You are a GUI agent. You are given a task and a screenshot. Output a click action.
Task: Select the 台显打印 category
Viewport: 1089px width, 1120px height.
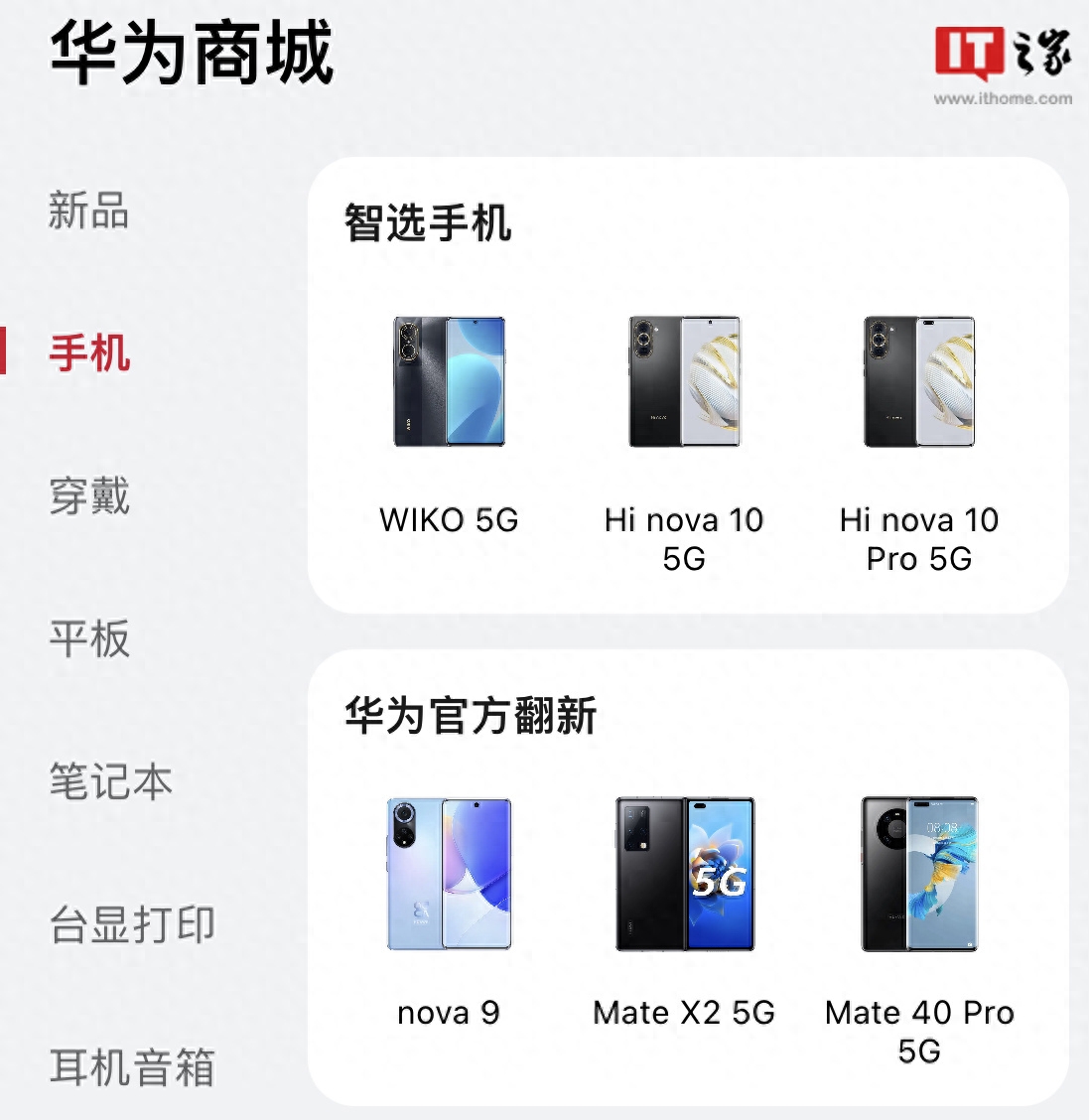132,923
